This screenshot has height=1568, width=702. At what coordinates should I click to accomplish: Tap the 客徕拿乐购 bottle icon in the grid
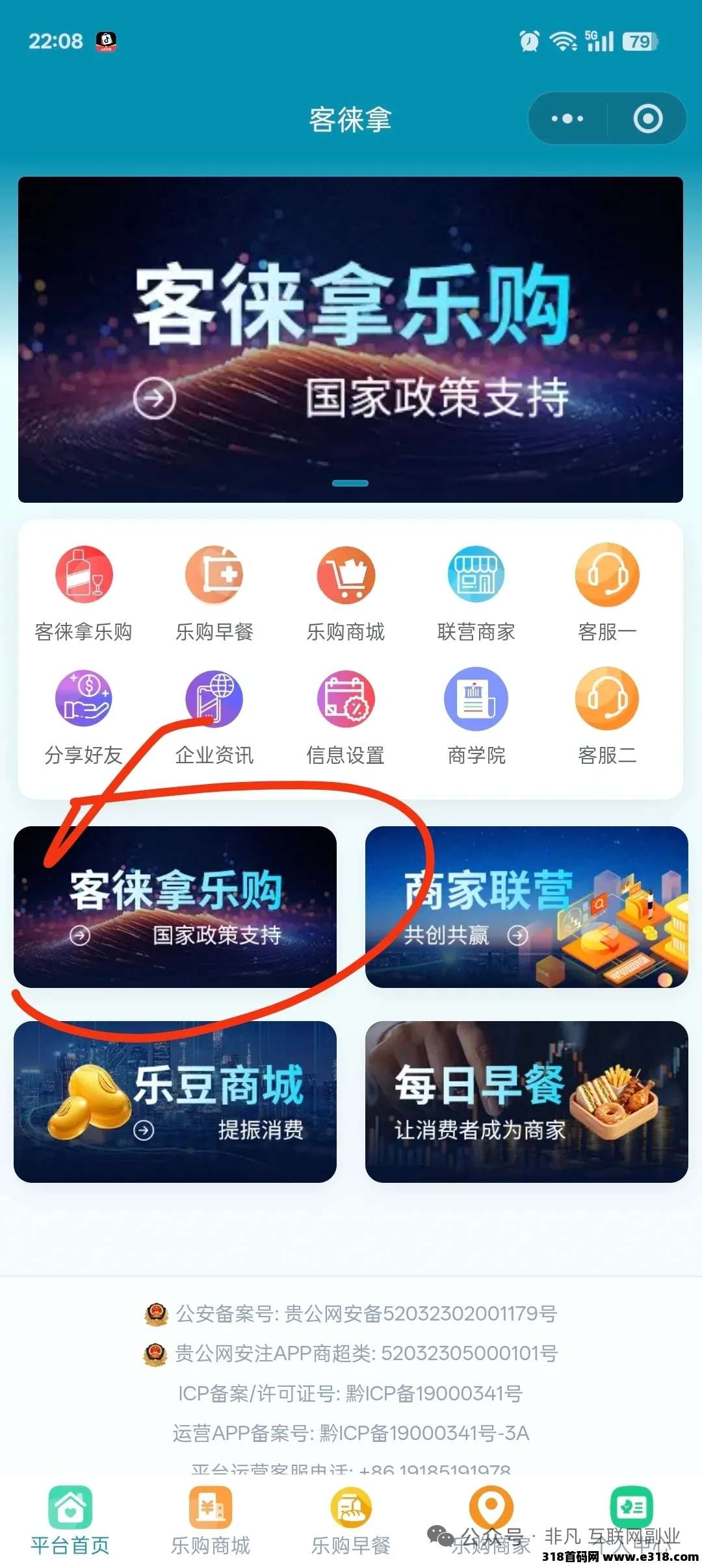click(x=84, y=575)
